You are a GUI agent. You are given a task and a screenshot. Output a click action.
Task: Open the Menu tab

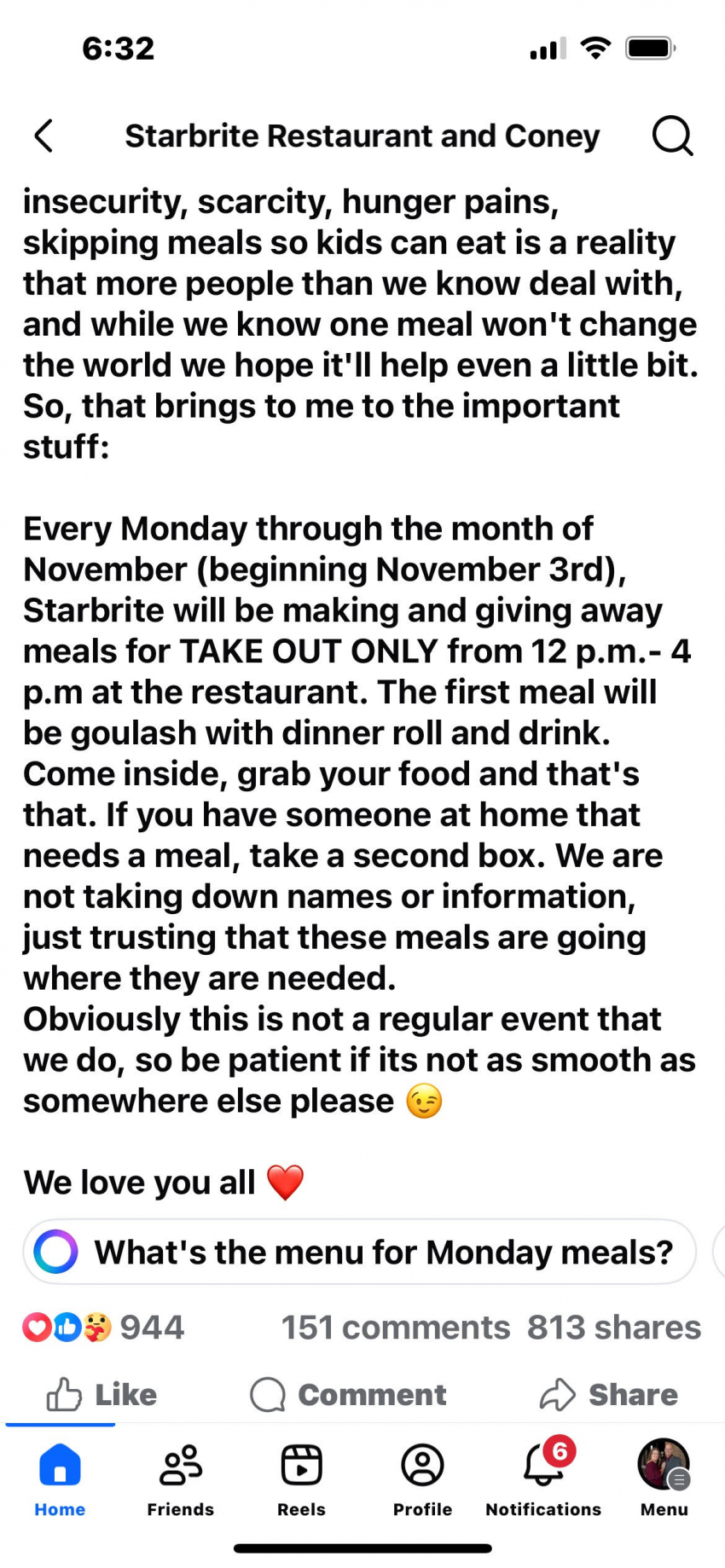(x=664, y=1479)
